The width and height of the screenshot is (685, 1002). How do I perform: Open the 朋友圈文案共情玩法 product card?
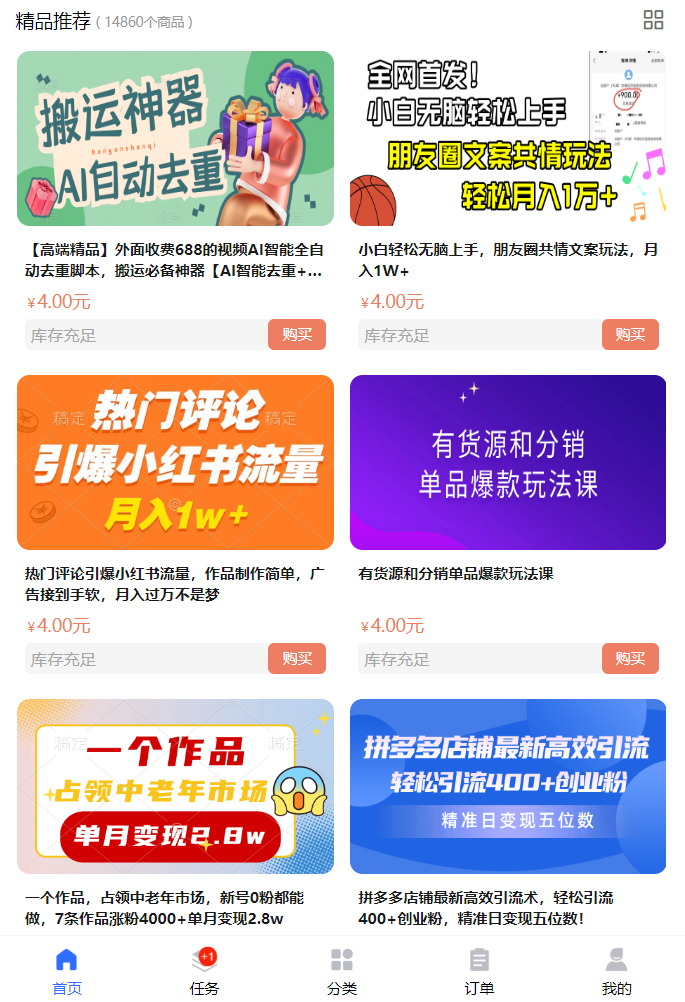coord(507,139)
